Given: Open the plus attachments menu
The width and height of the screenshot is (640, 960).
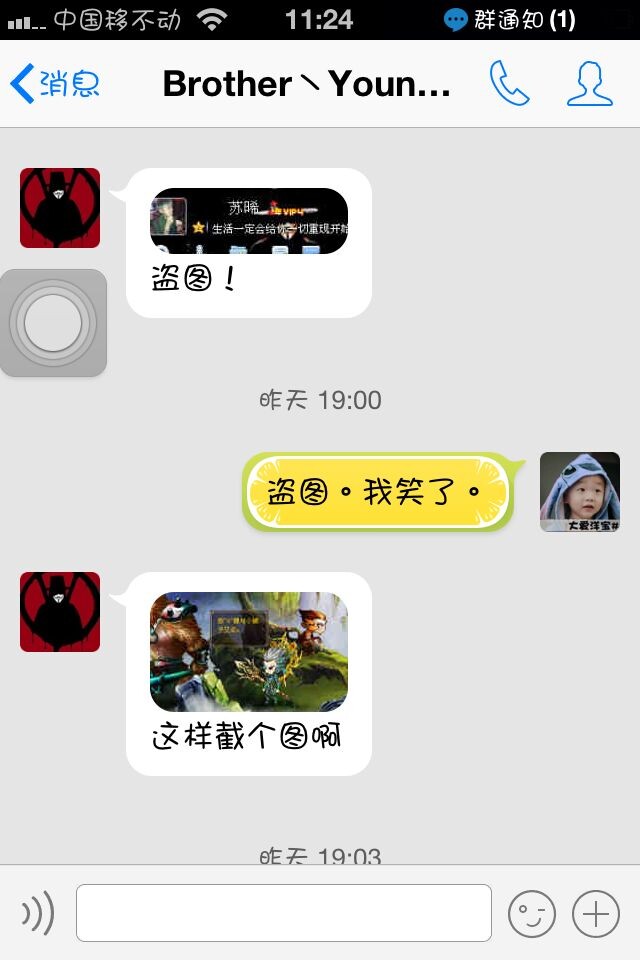Looking at the screenshot, I should click(x=595, y=913).
